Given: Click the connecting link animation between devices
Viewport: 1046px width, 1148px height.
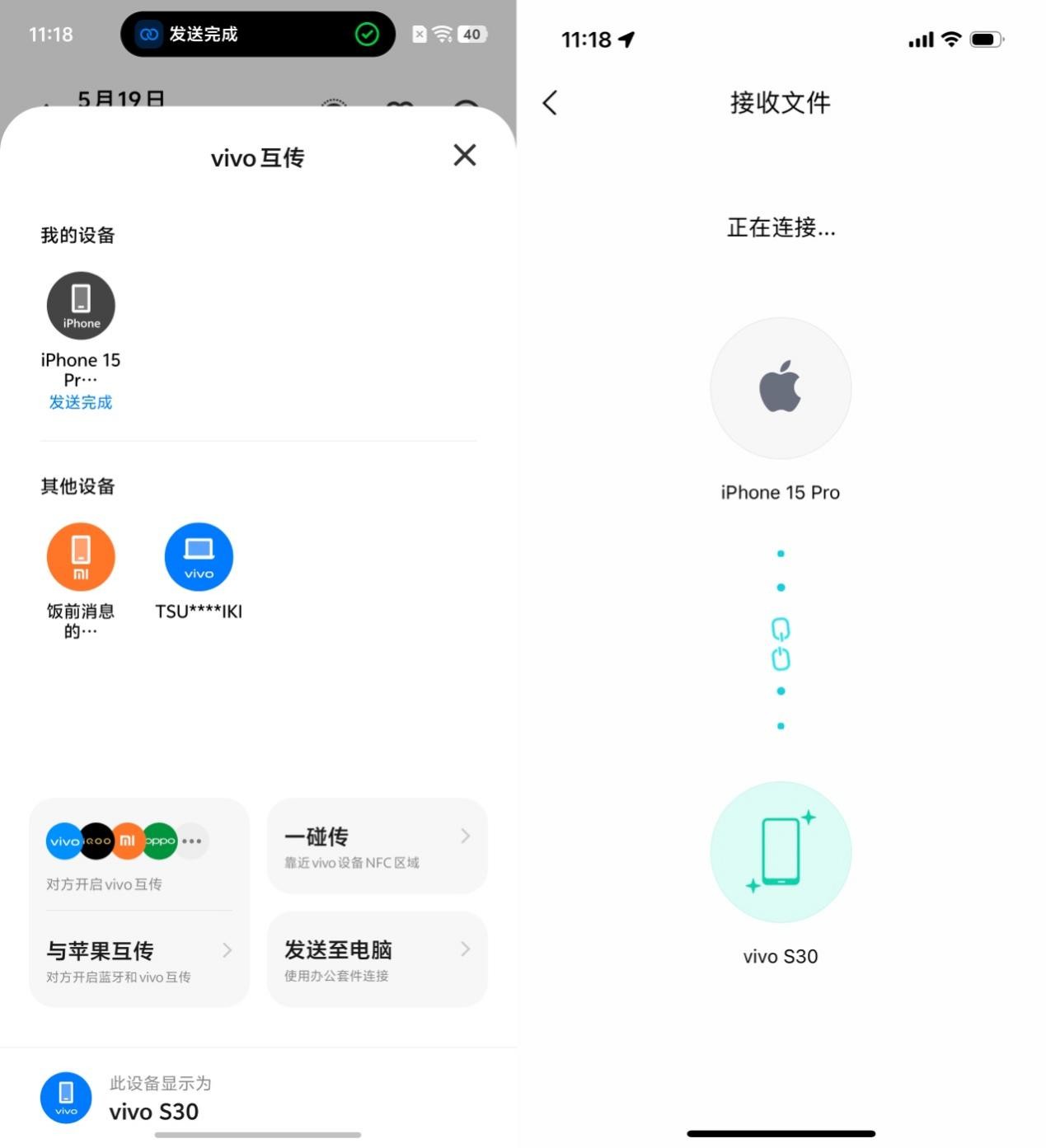Looking at the screenshot, I should (x=780, y=643).
